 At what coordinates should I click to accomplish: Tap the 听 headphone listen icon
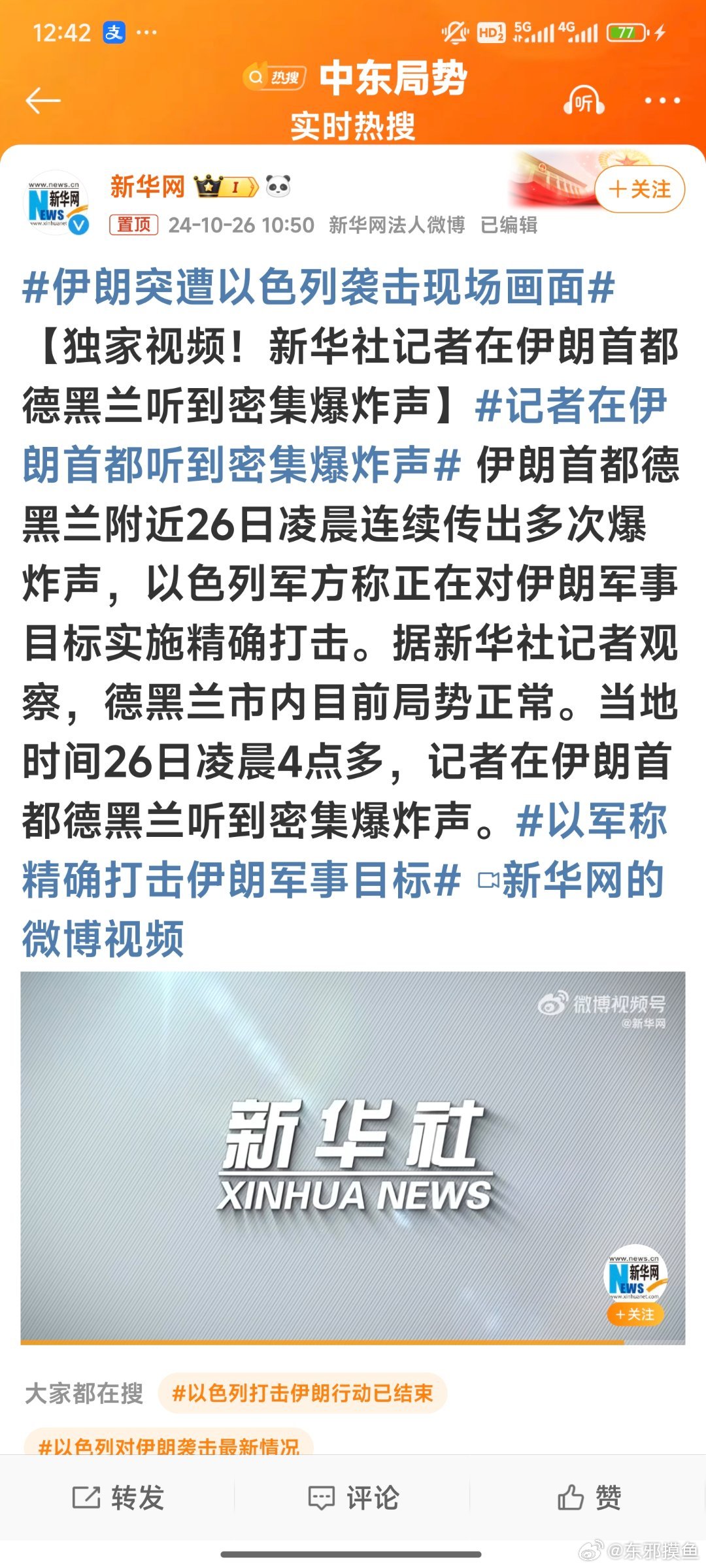584,101
